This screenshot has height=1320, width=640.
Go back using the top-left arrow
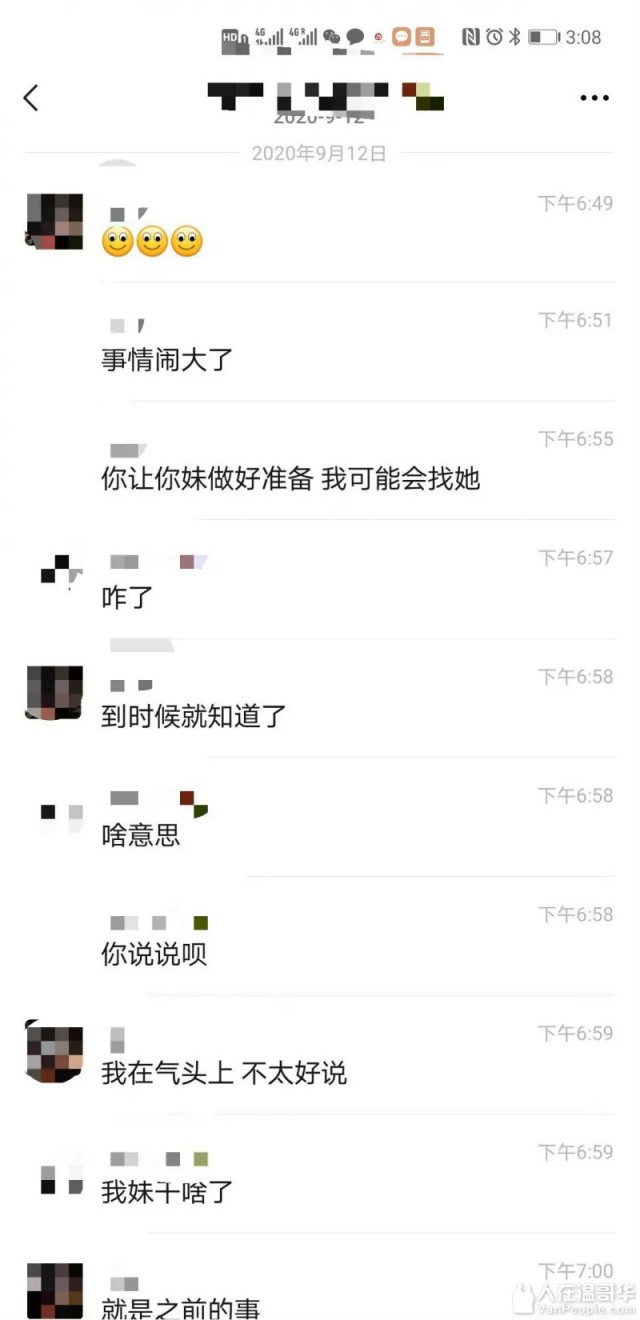click(x=31, y=97)
